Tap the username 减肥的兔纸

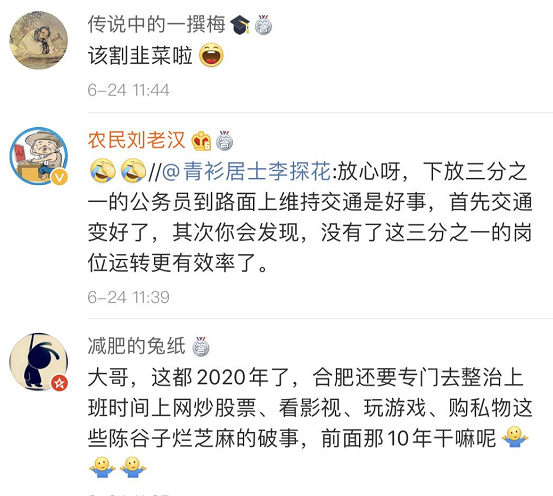(x=136, y=345)
